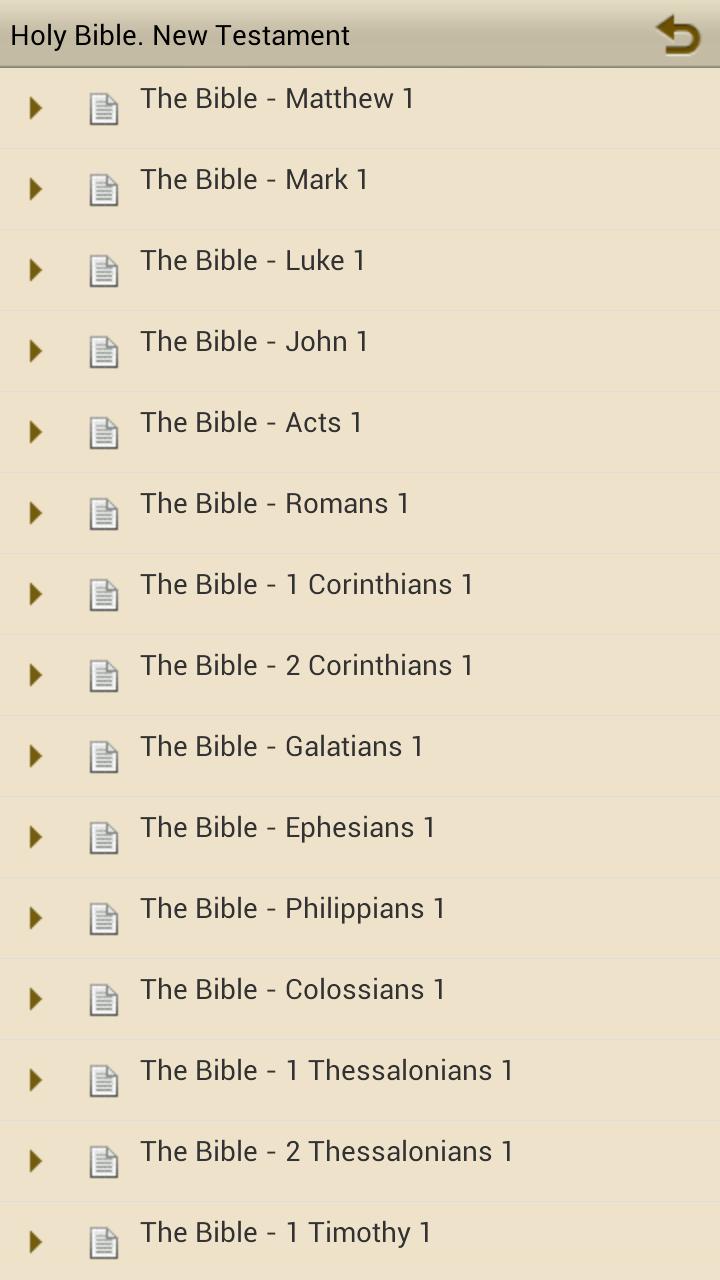Select the document icon beside 1 Timothy 1
Screen dimensions: 720x1280
103,1241
